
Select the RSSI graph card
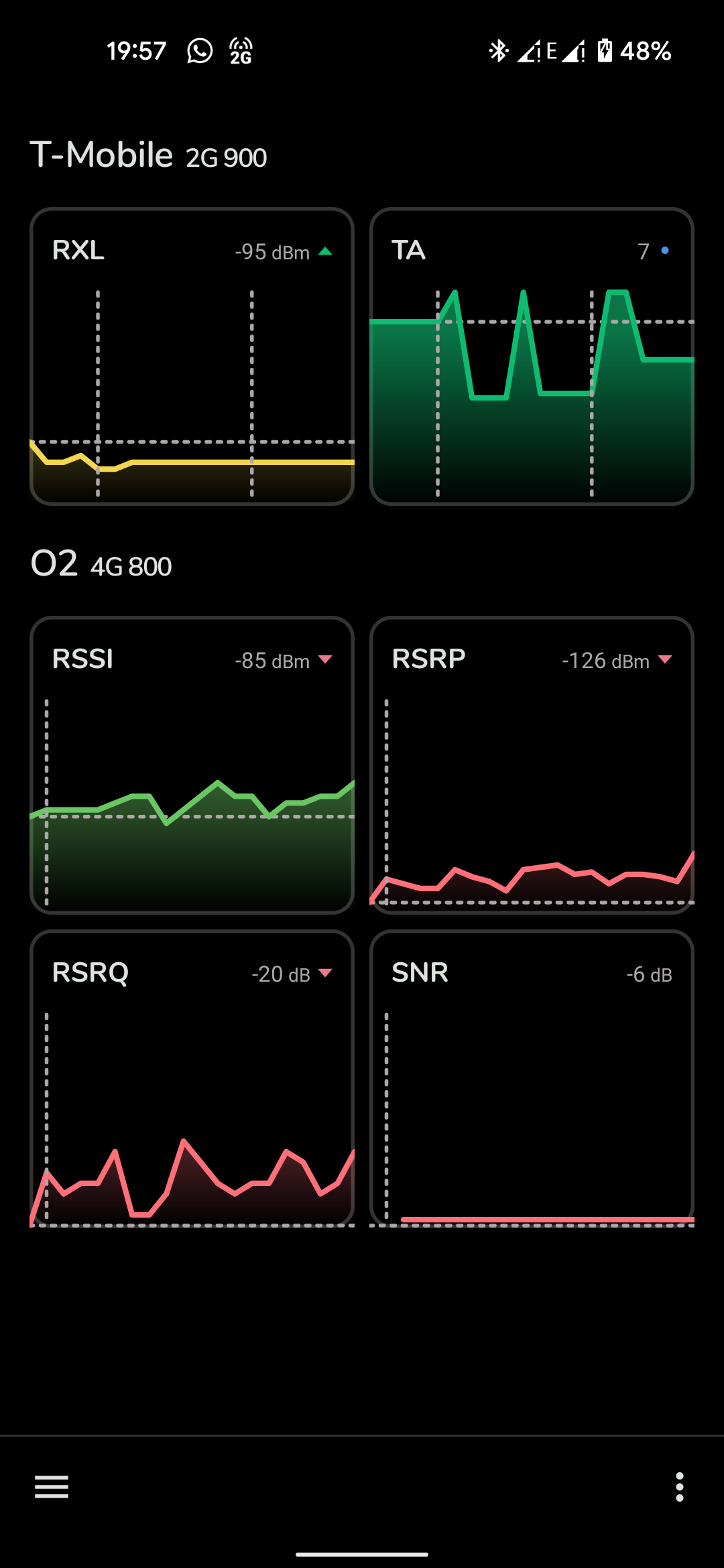point(192,765)
